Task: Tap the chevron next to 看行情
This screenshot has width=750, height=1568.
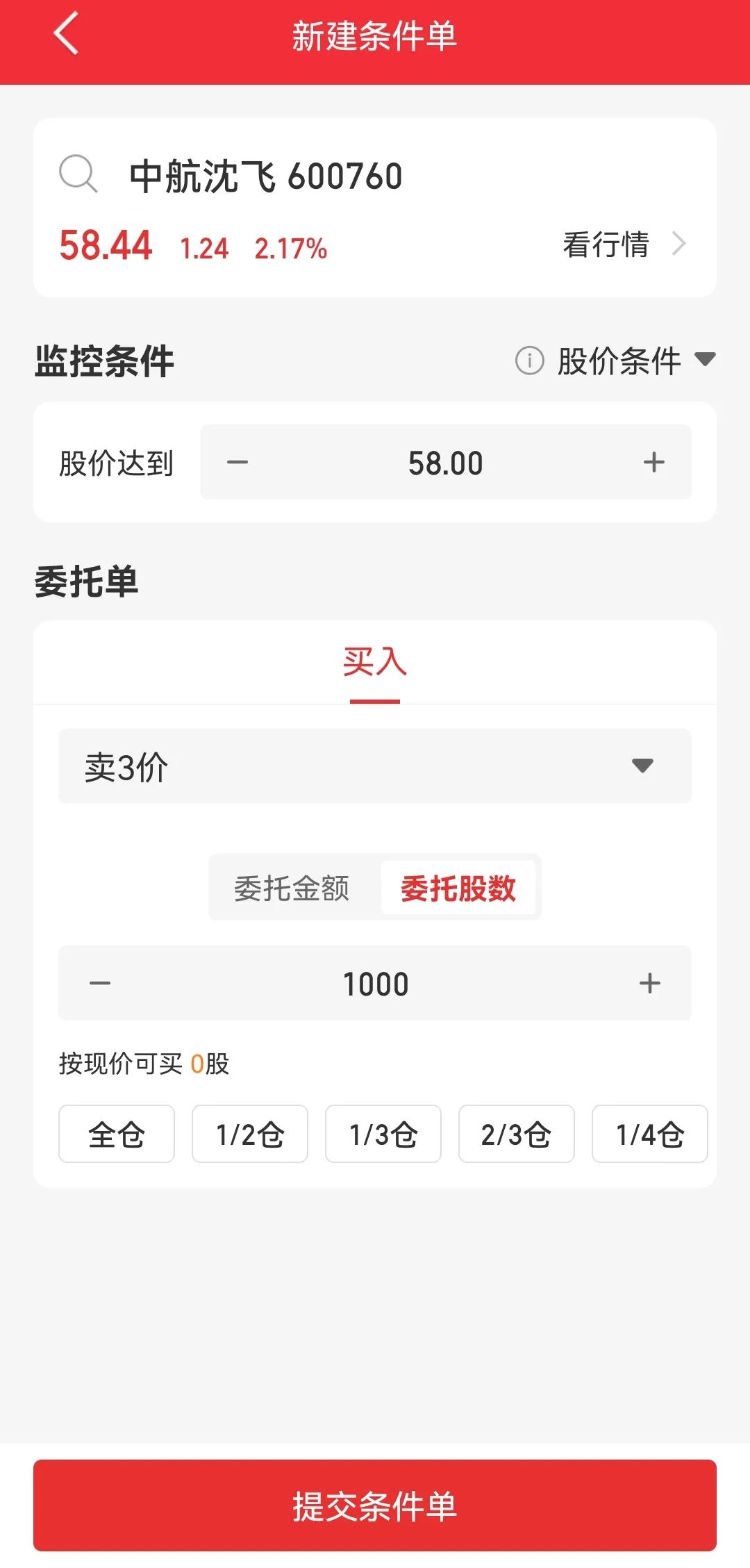Action: click(x=681, y=244)
